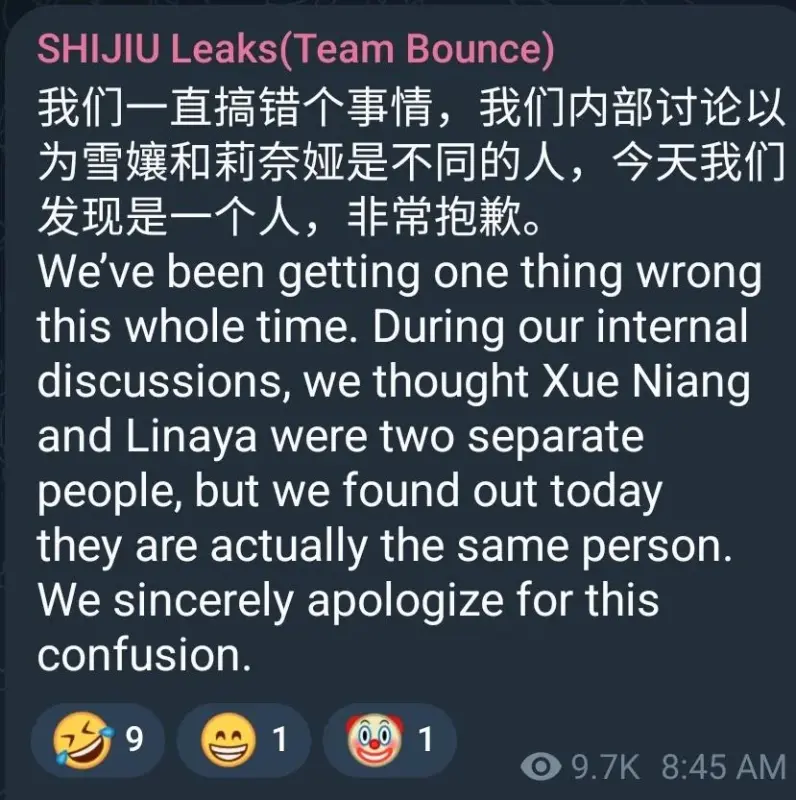796x800 pixels.
Task: Open SHIJIU Leaks(Team Bounce) channel name
Action: point(295,50)
